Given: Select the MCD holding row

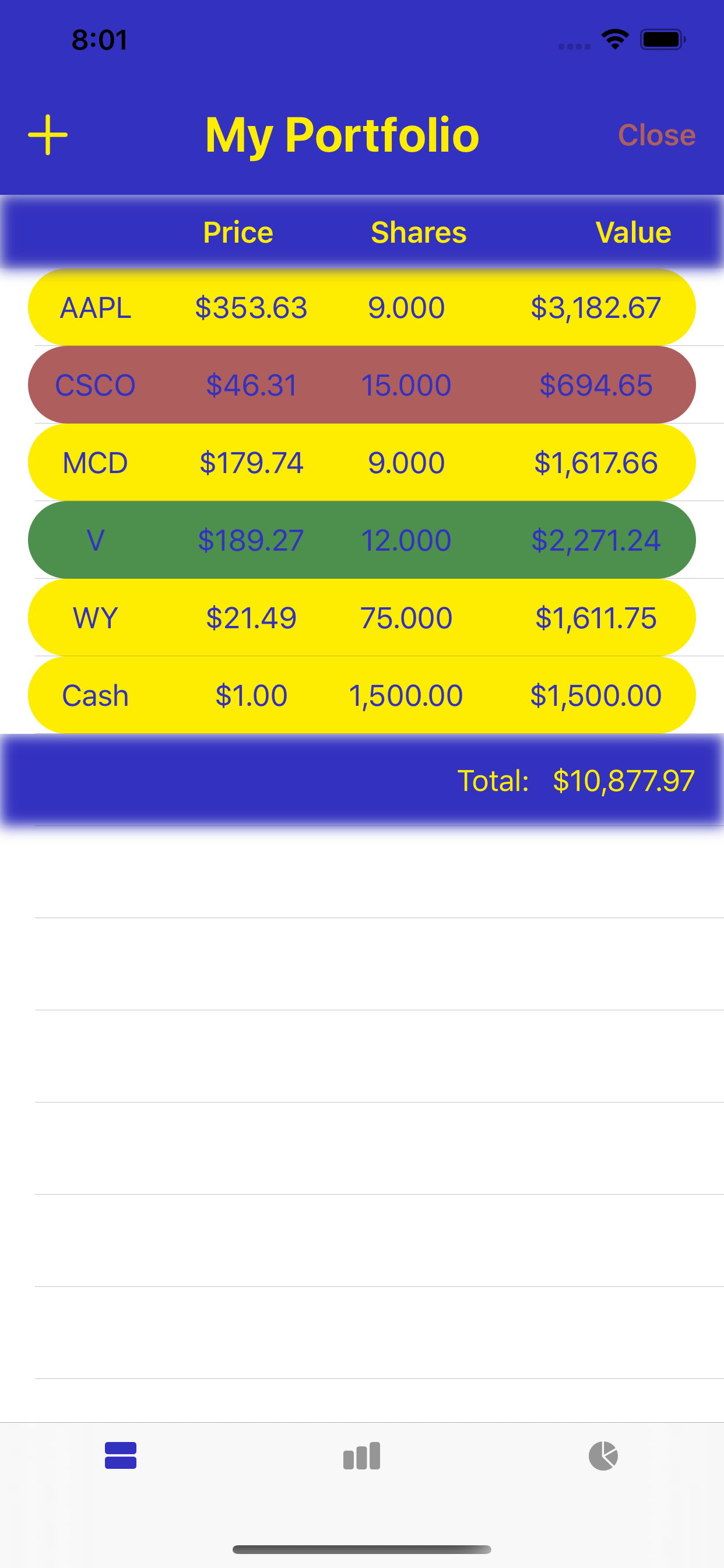Looking at the screenshot, I should pos(361,463).
